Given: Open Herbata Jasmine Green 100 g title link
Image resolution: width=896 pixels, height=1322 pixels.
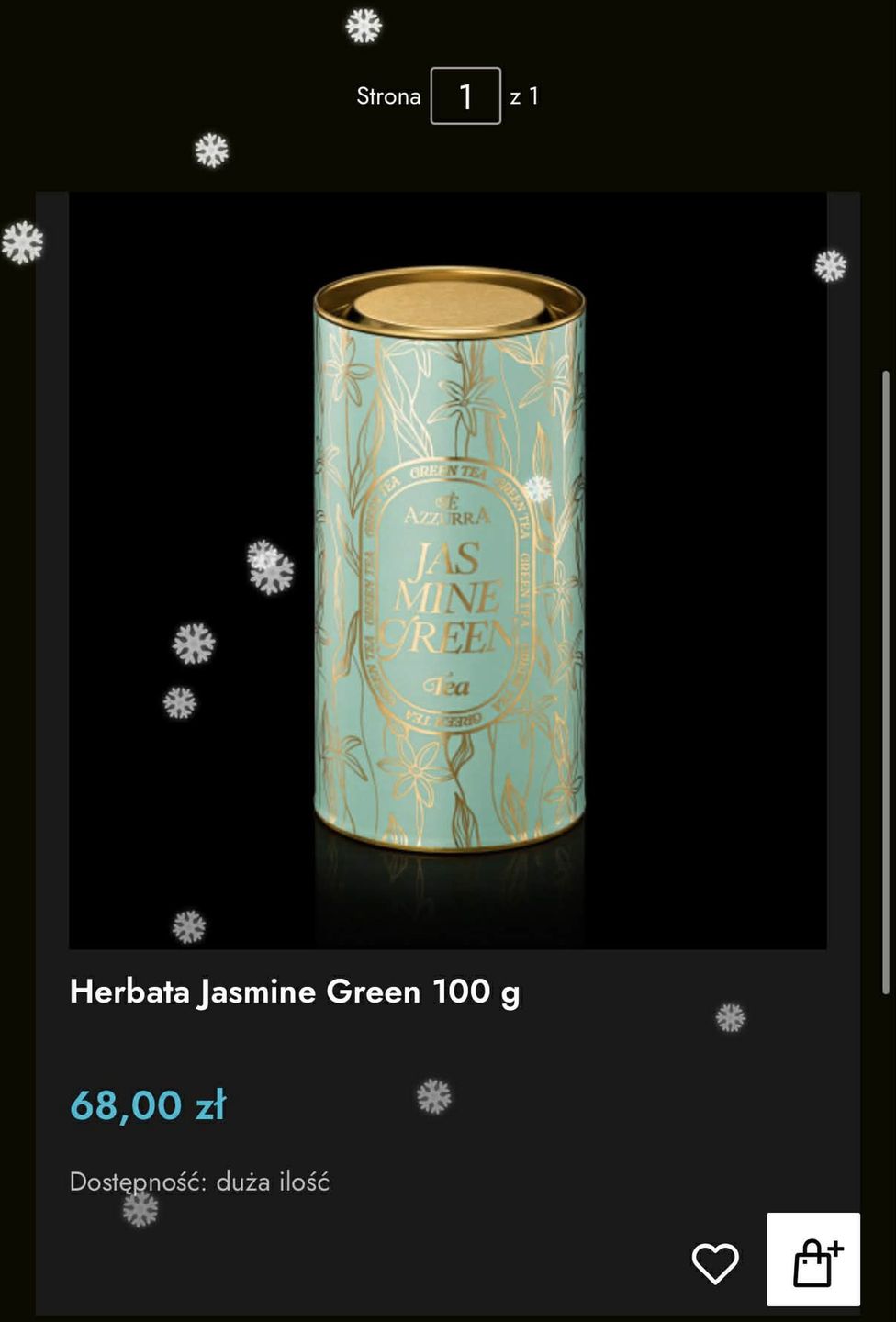Looking at the screenshot, I should [295, 991].
